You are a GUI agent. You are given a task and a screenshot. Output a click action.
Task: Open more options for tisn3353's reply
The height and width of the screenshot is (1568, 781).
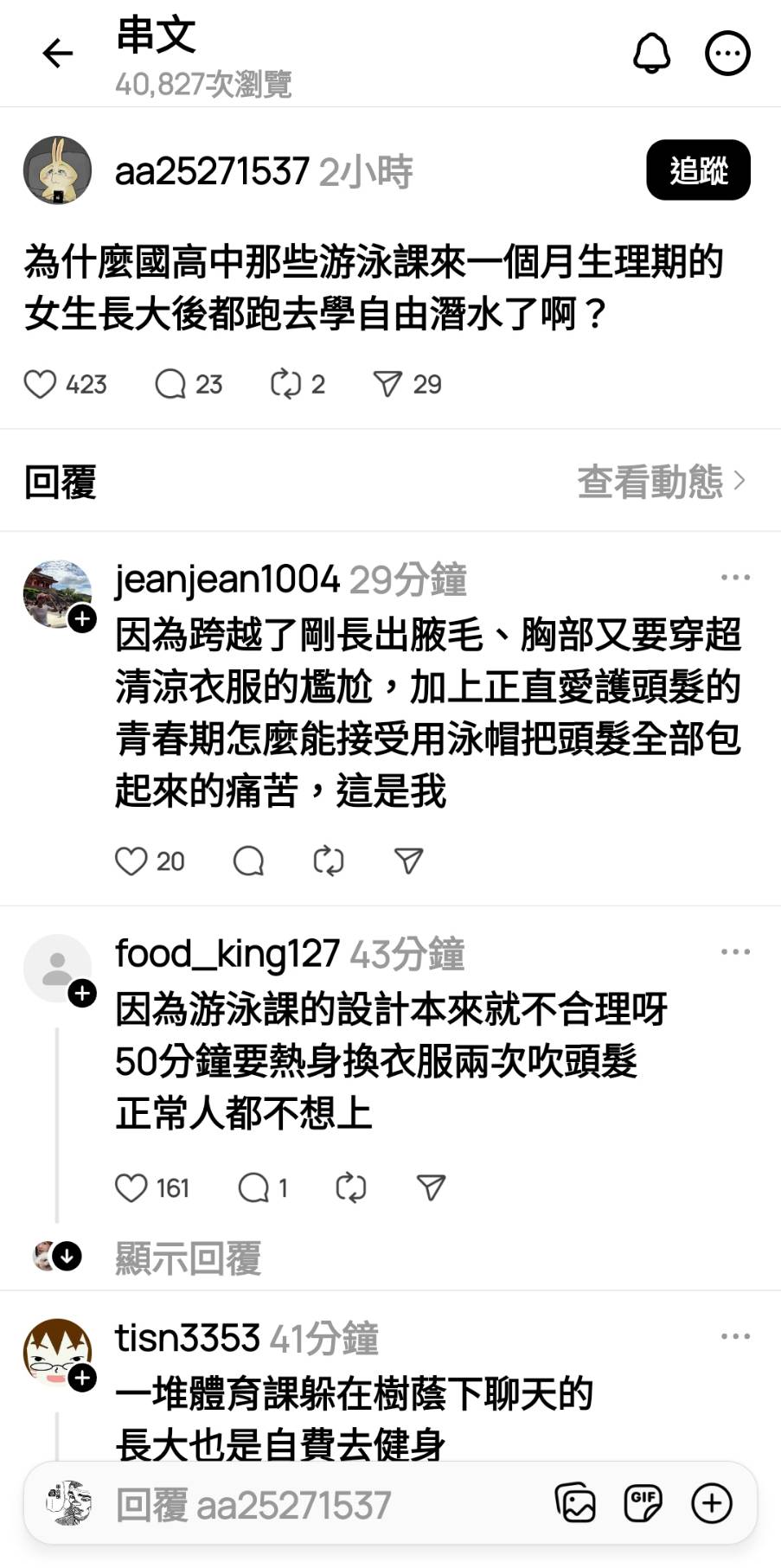click(x=735, y=1336)
